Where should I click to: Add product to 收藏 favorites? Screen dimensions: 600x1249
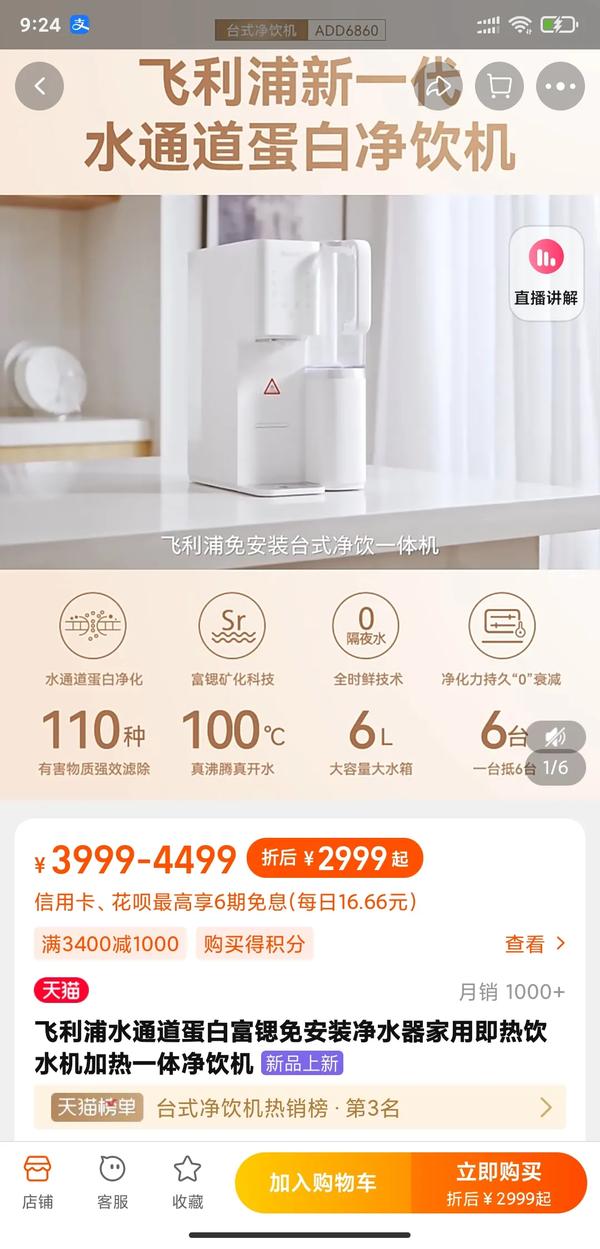(x=187, y=1182)
